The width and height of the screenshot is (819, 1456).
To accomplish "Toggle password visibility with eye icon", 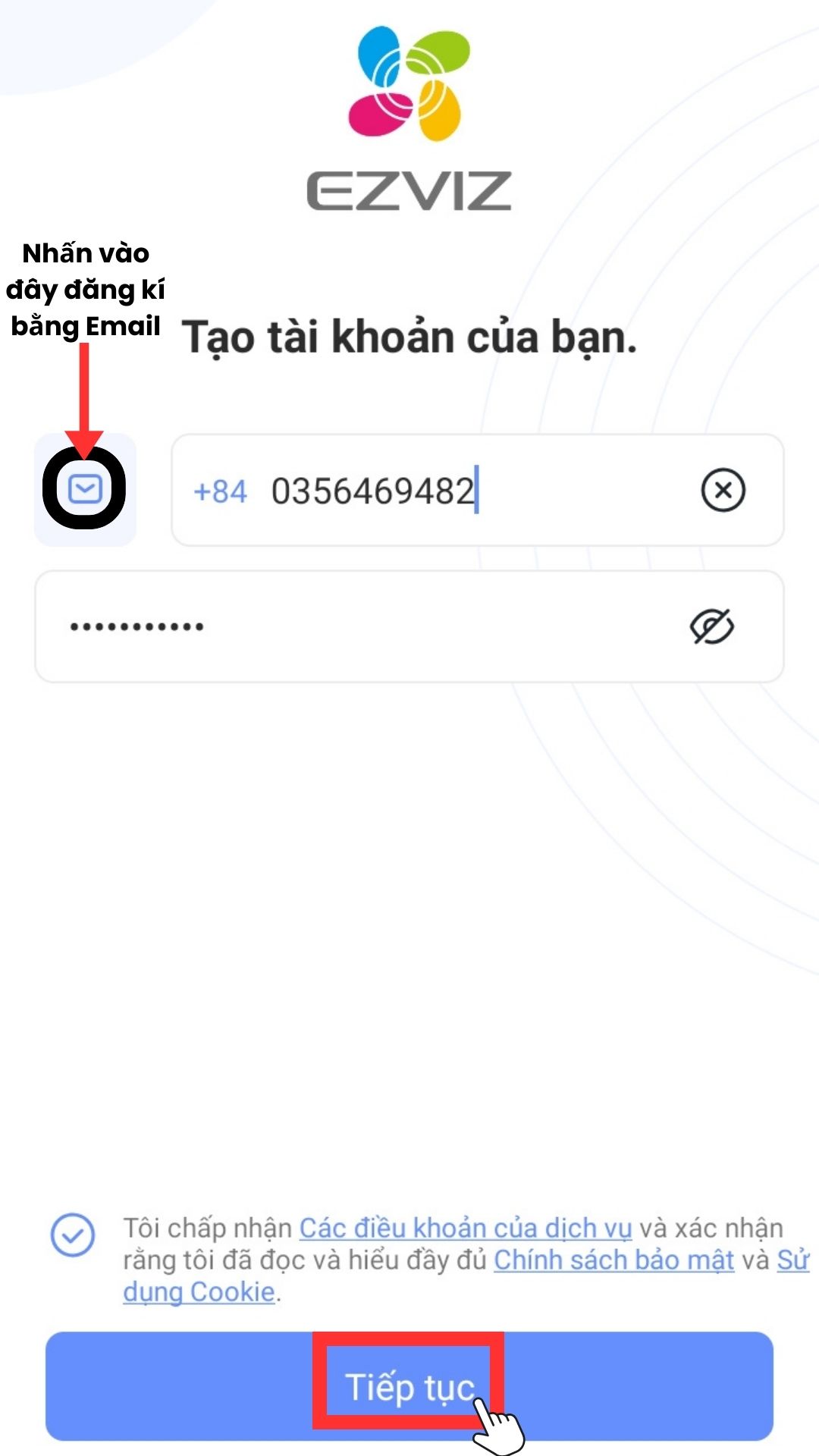I will [x=711, y=626].
